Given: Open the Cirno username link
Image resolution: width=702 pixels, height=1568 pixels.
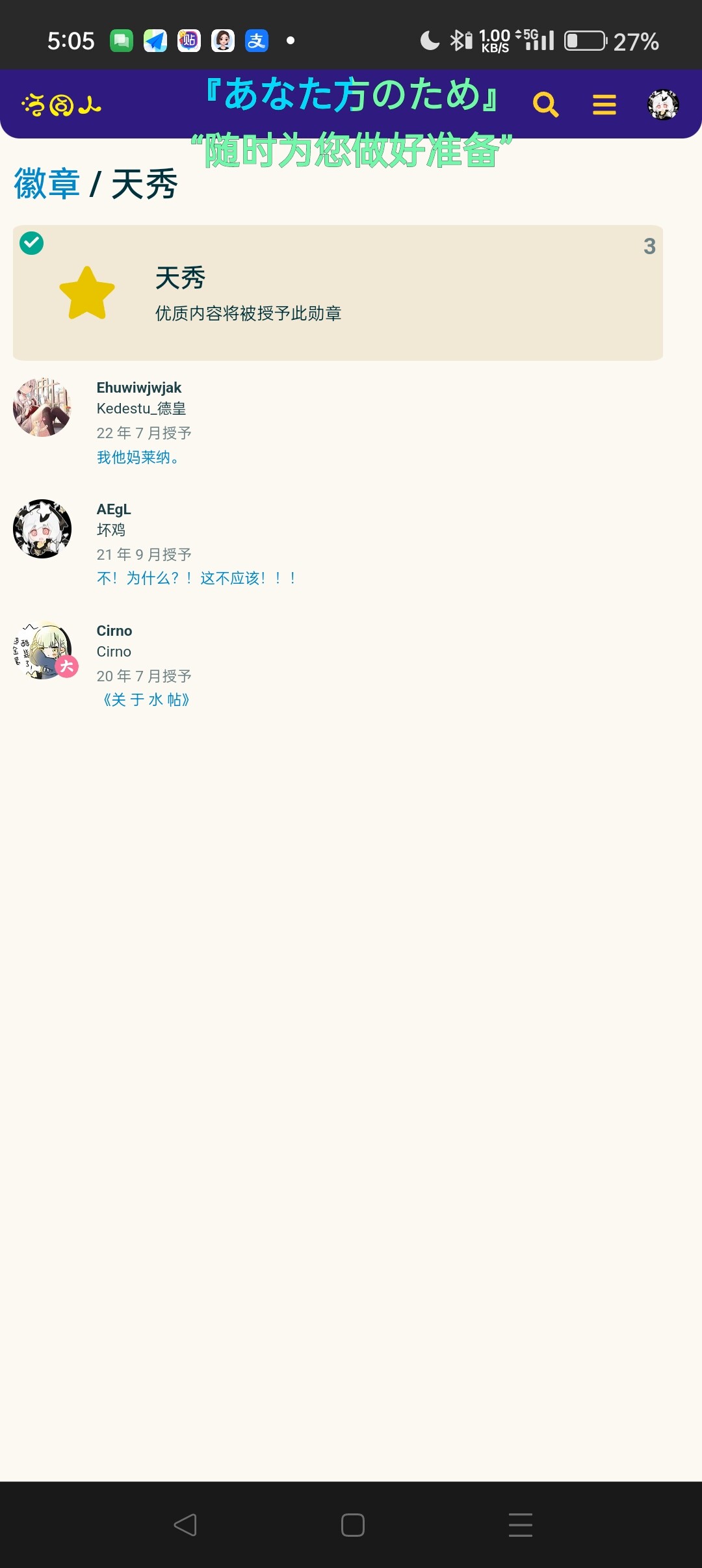Looking at the screenshot, I should click(x=114, y=631).
